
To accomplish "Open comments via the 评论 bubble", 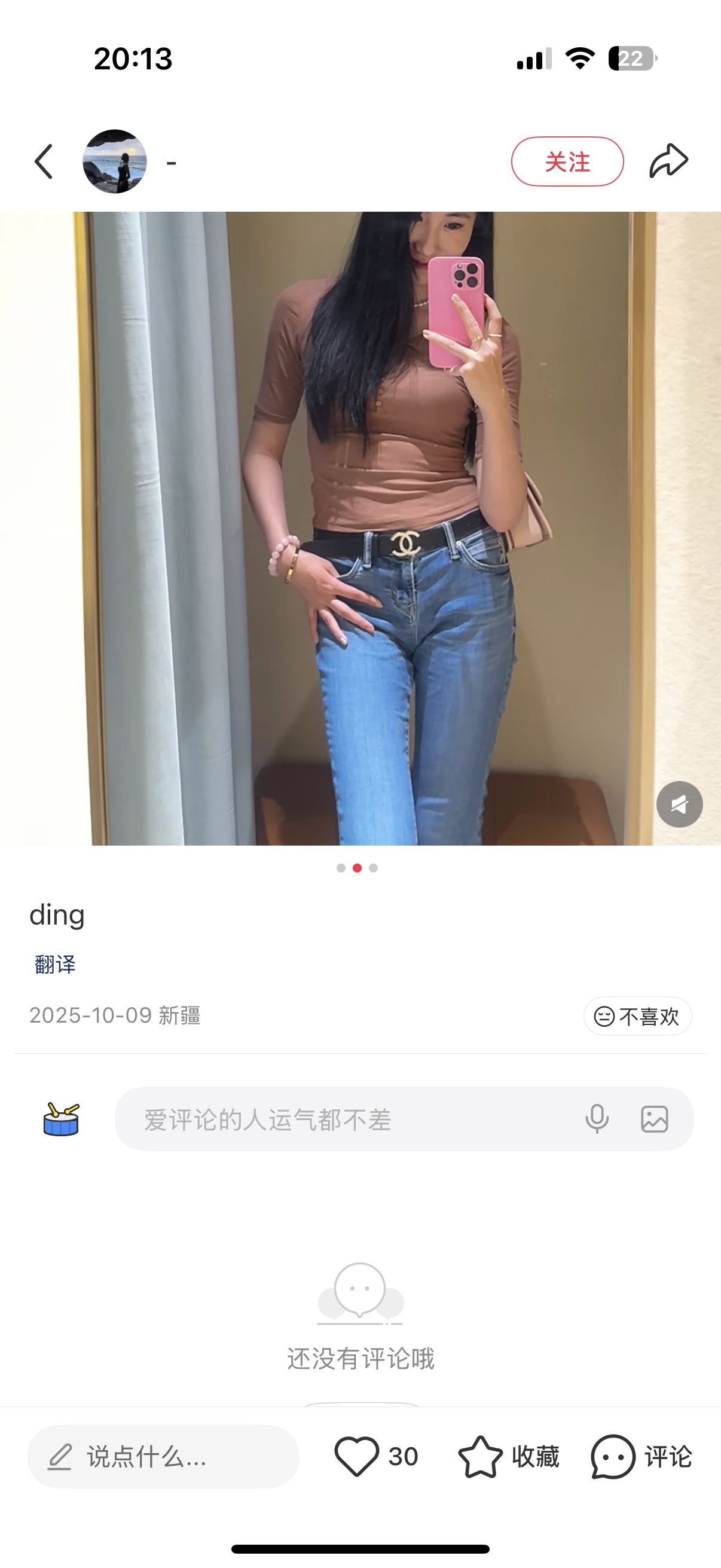I will coord(613,1457).
